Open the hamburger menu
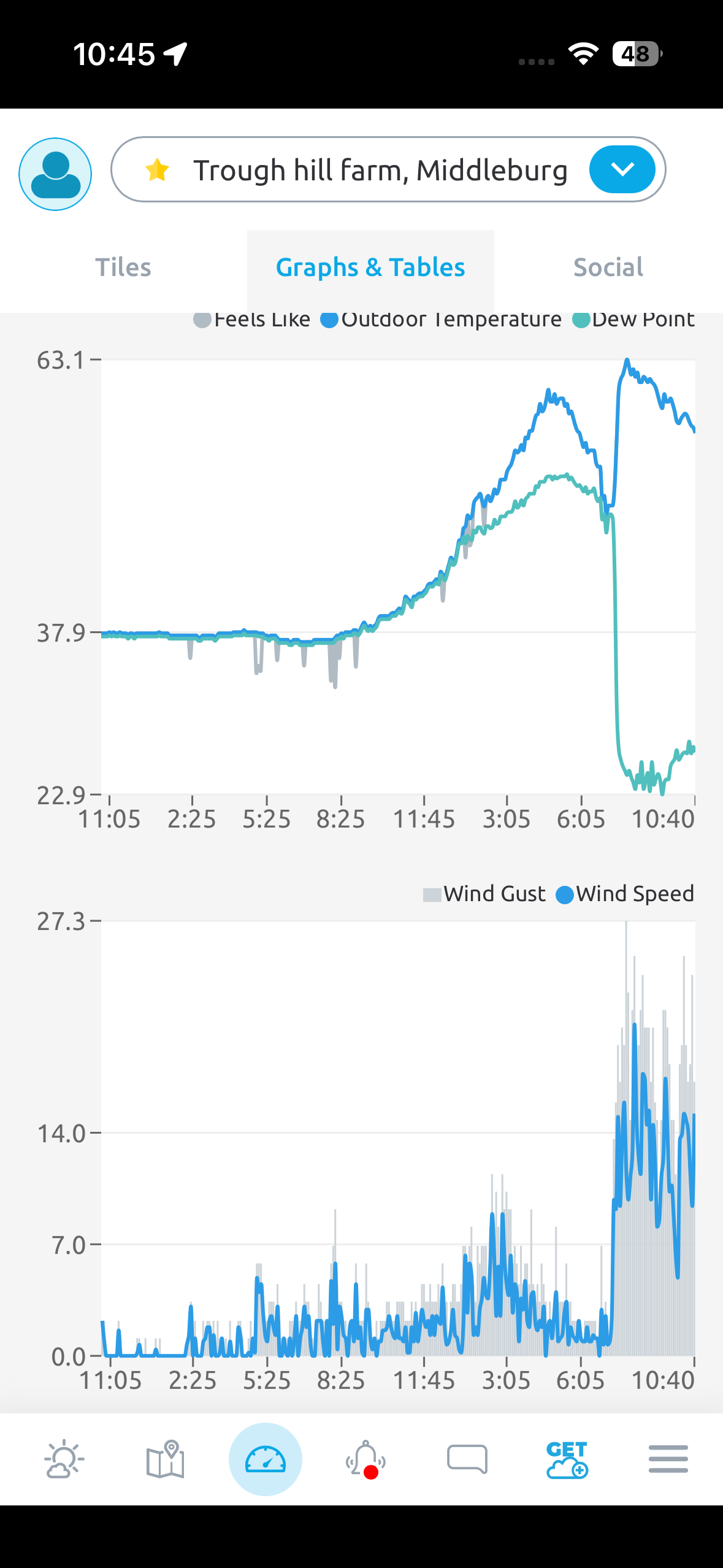The width and height of the screenshot is (723, 1568). [668, 1459]
